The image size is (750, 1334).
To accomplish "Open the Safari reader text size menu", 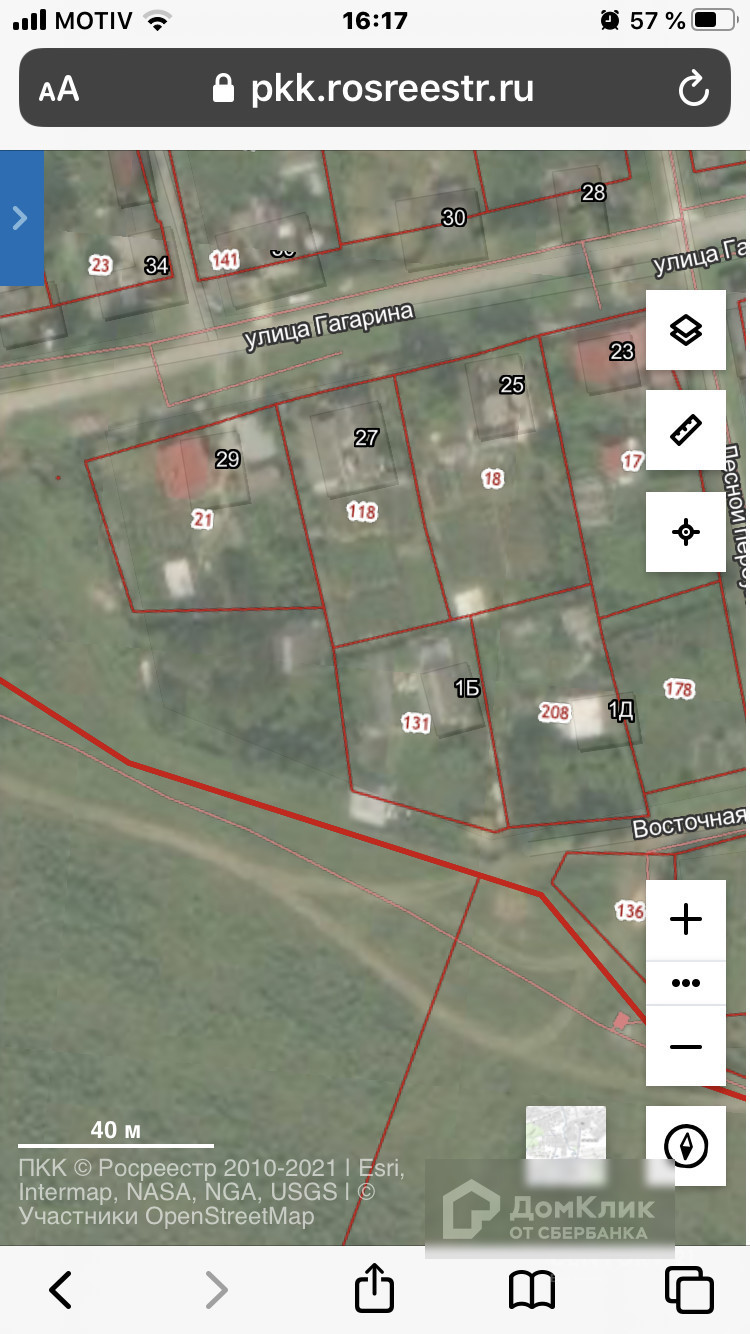I will coord(59,90).
